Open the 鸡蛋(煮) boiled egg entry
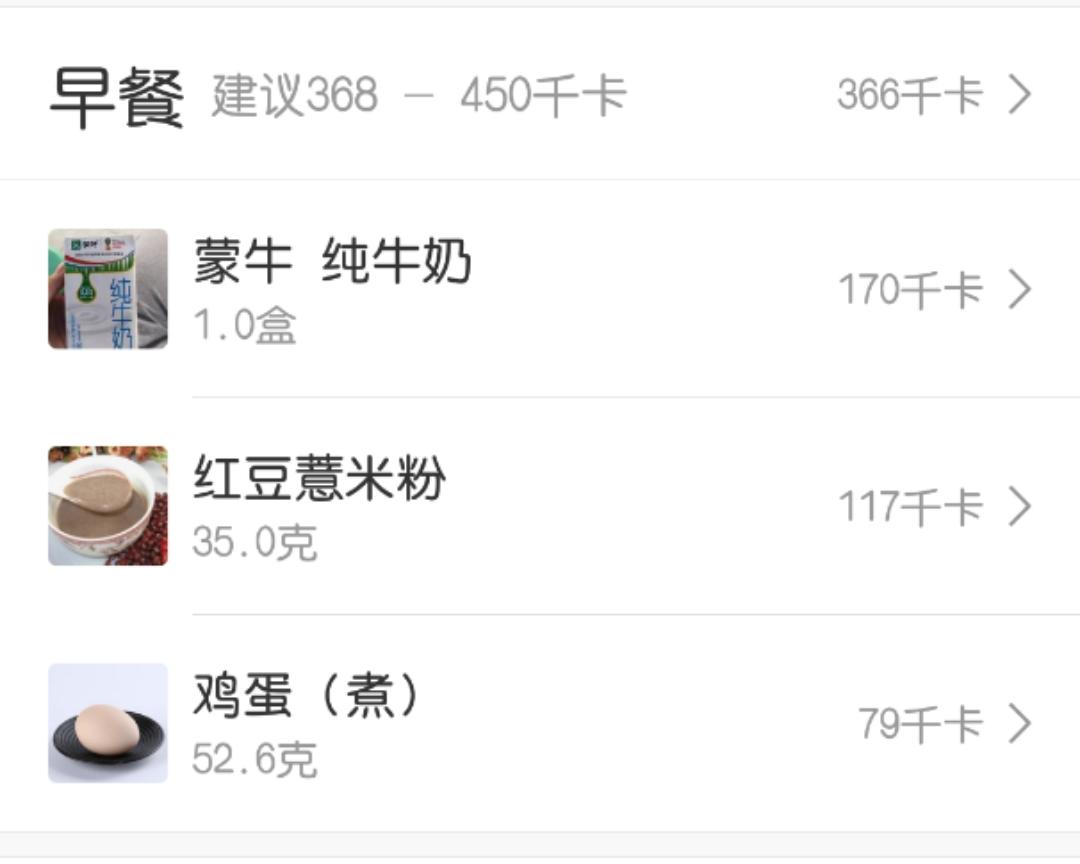1080x864 pixels. pyautogui.click(x=540, y=723)
